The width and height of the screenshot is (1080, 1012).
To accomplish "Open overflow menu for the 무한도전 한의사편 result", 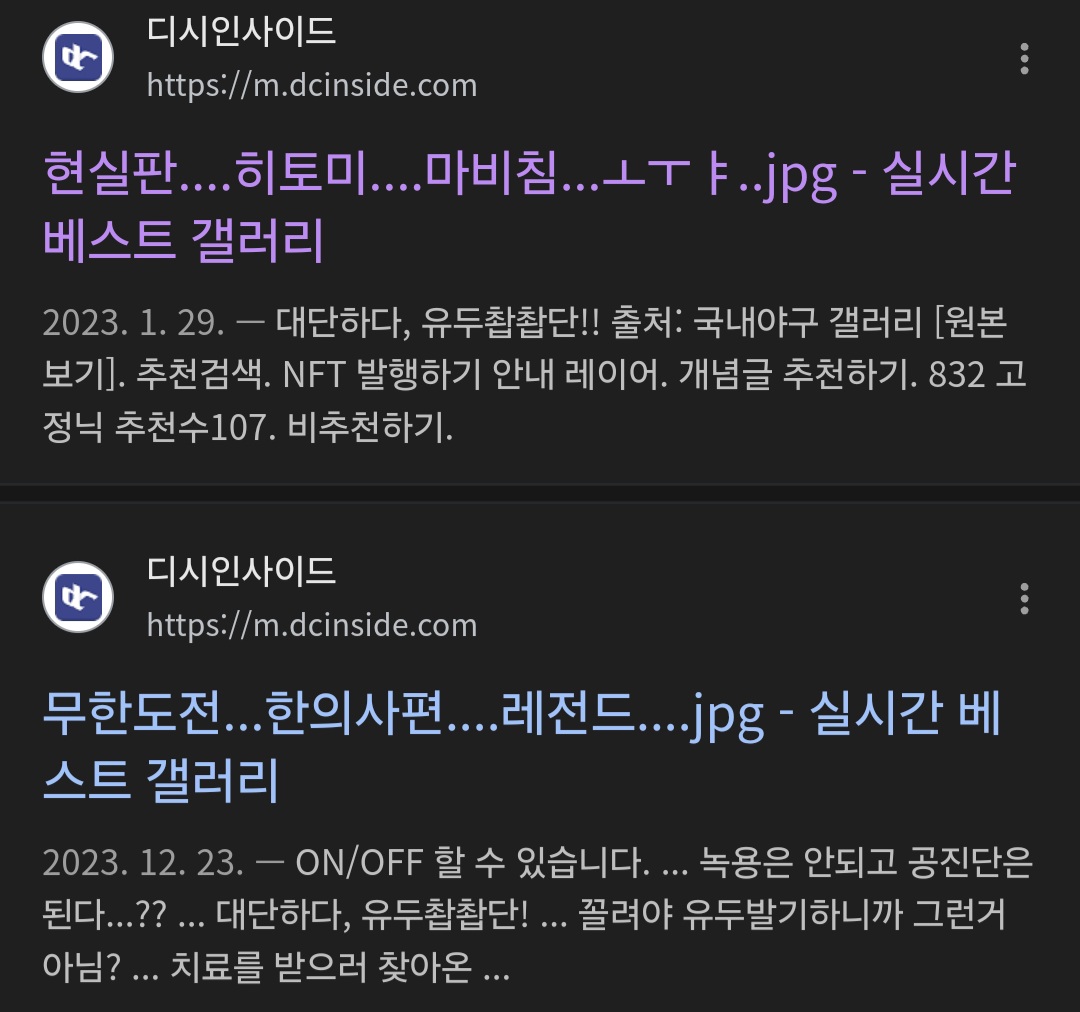I will pos(1024,599).
